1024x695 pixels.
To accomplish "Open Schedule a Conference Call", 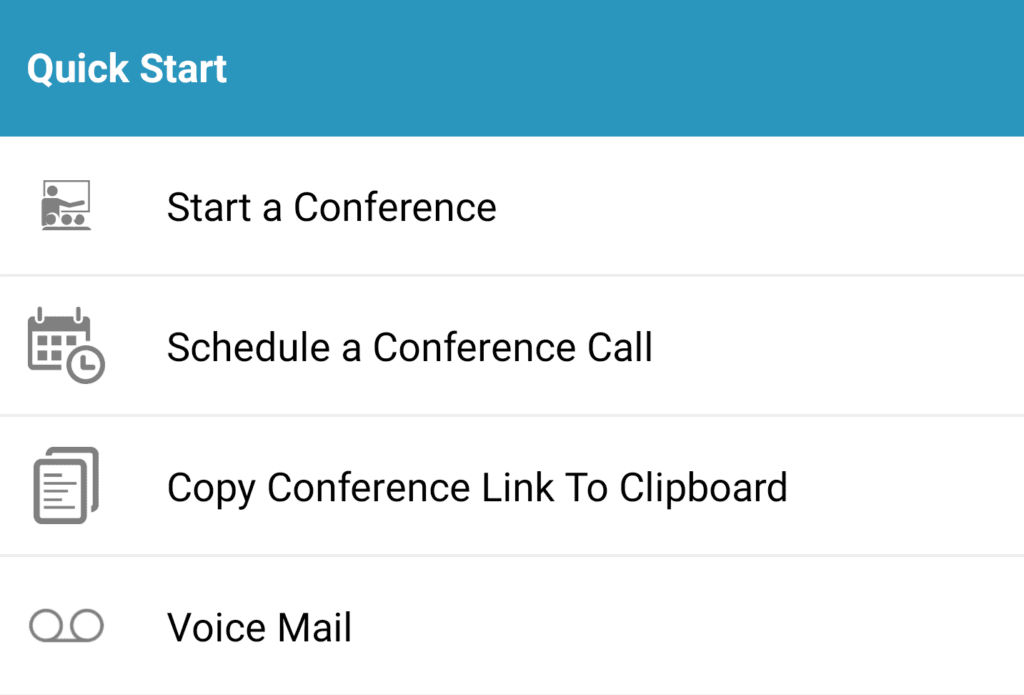I will coord(409,347).
